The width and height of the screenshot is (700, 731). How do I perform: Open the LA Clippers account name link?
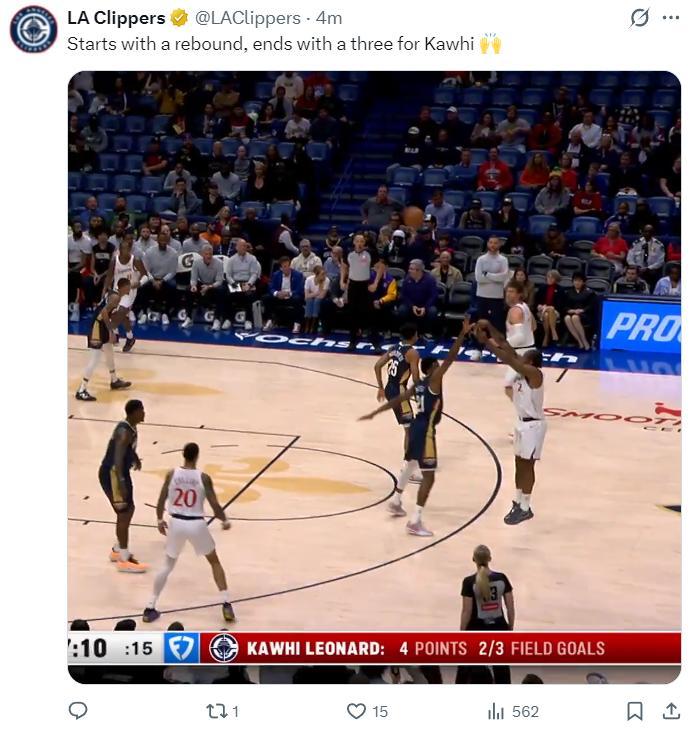(x=115, y=18)
